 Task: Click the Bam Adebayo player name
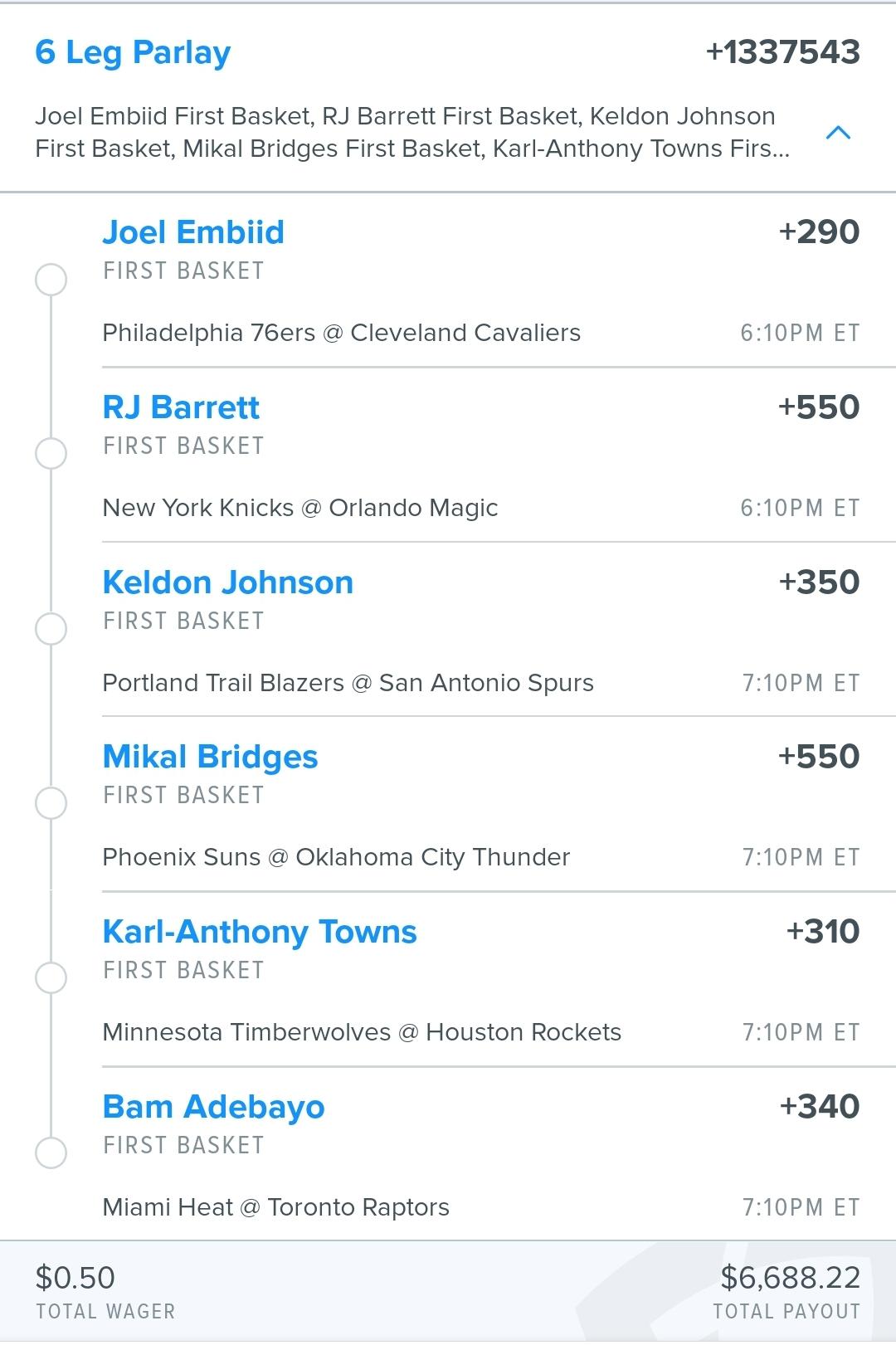tap(214, 1107)
